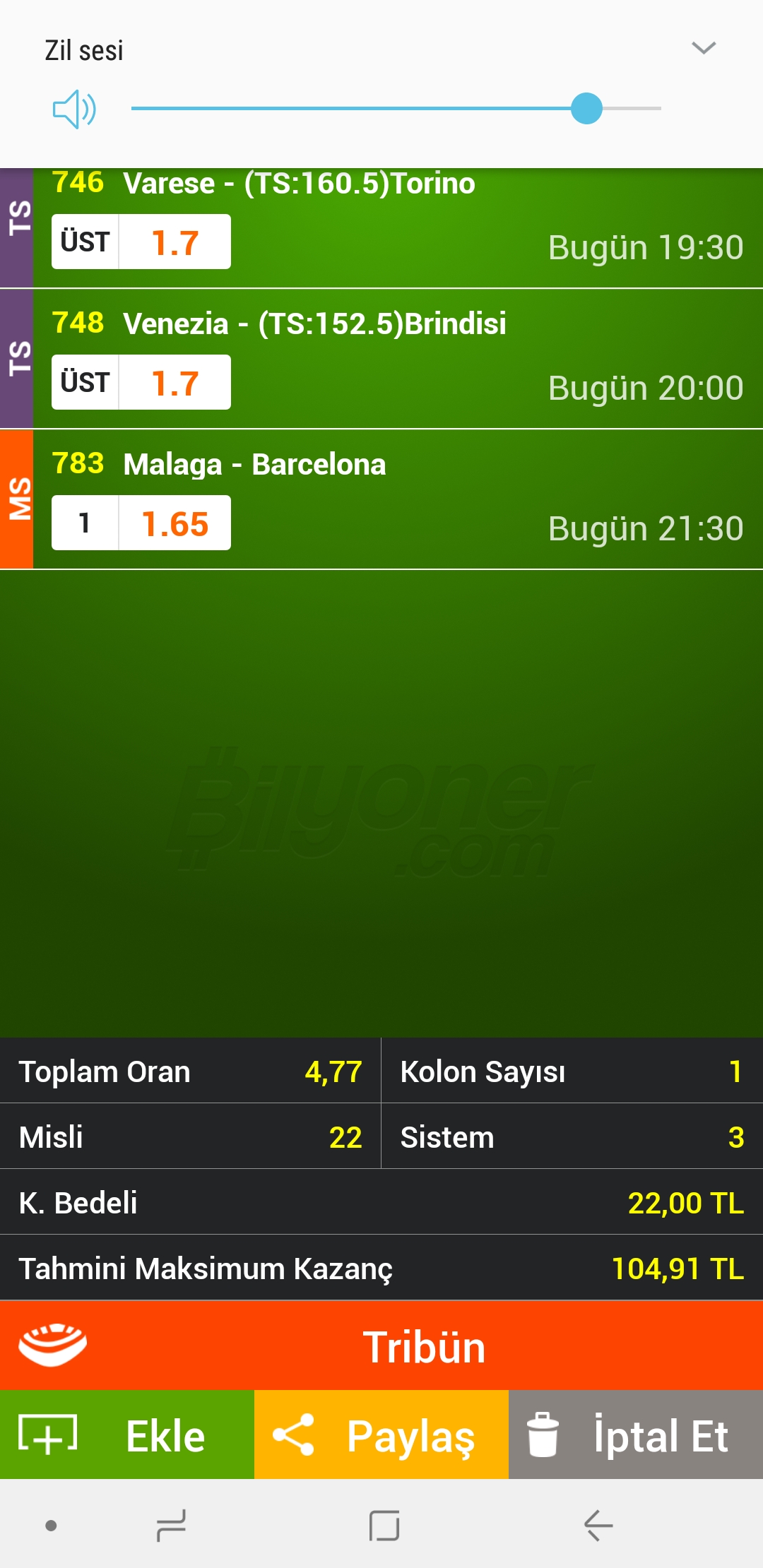The image size is (763, 1568).
Task: Tap Ekle to add a match
Action: point(127,1435)
